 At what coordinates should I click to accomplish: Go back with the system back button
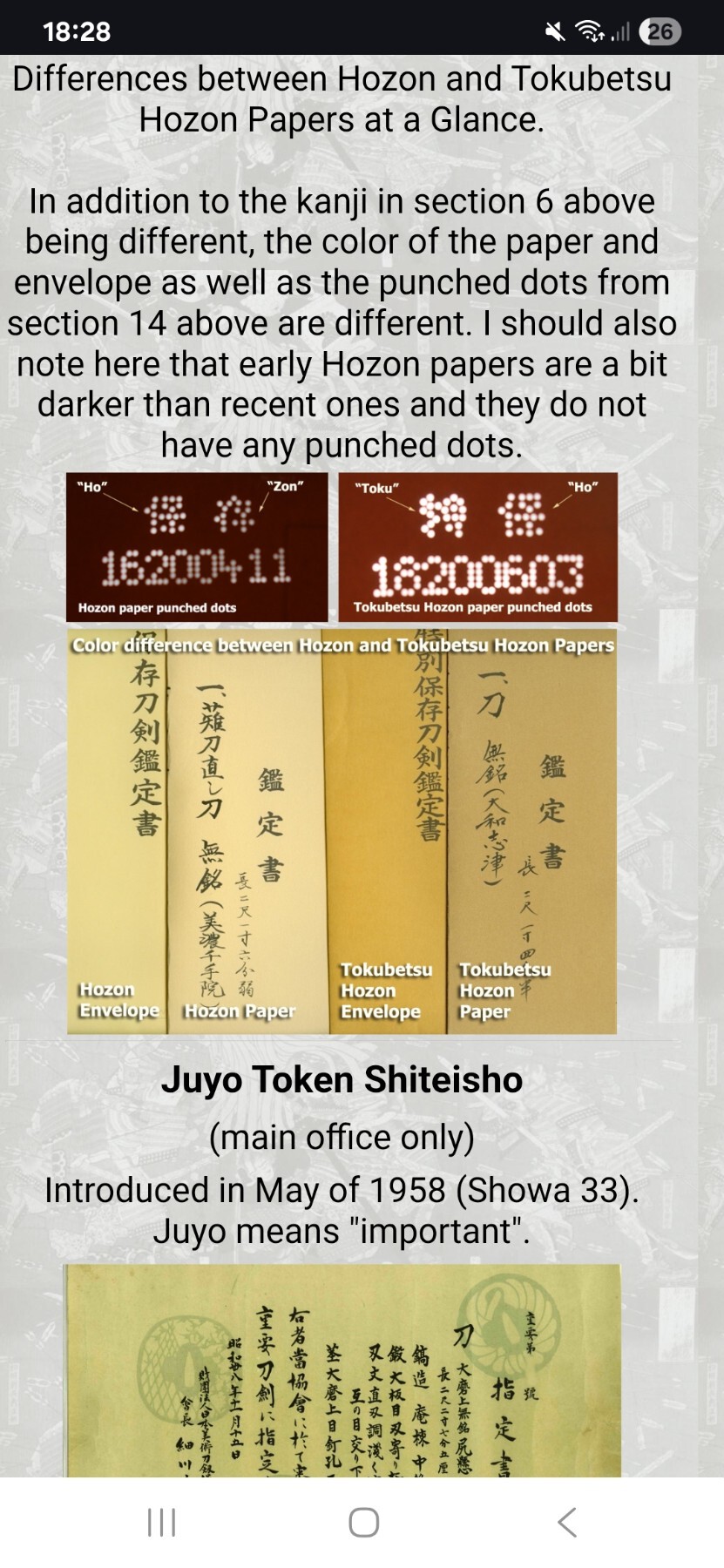tap(566, 1523)
